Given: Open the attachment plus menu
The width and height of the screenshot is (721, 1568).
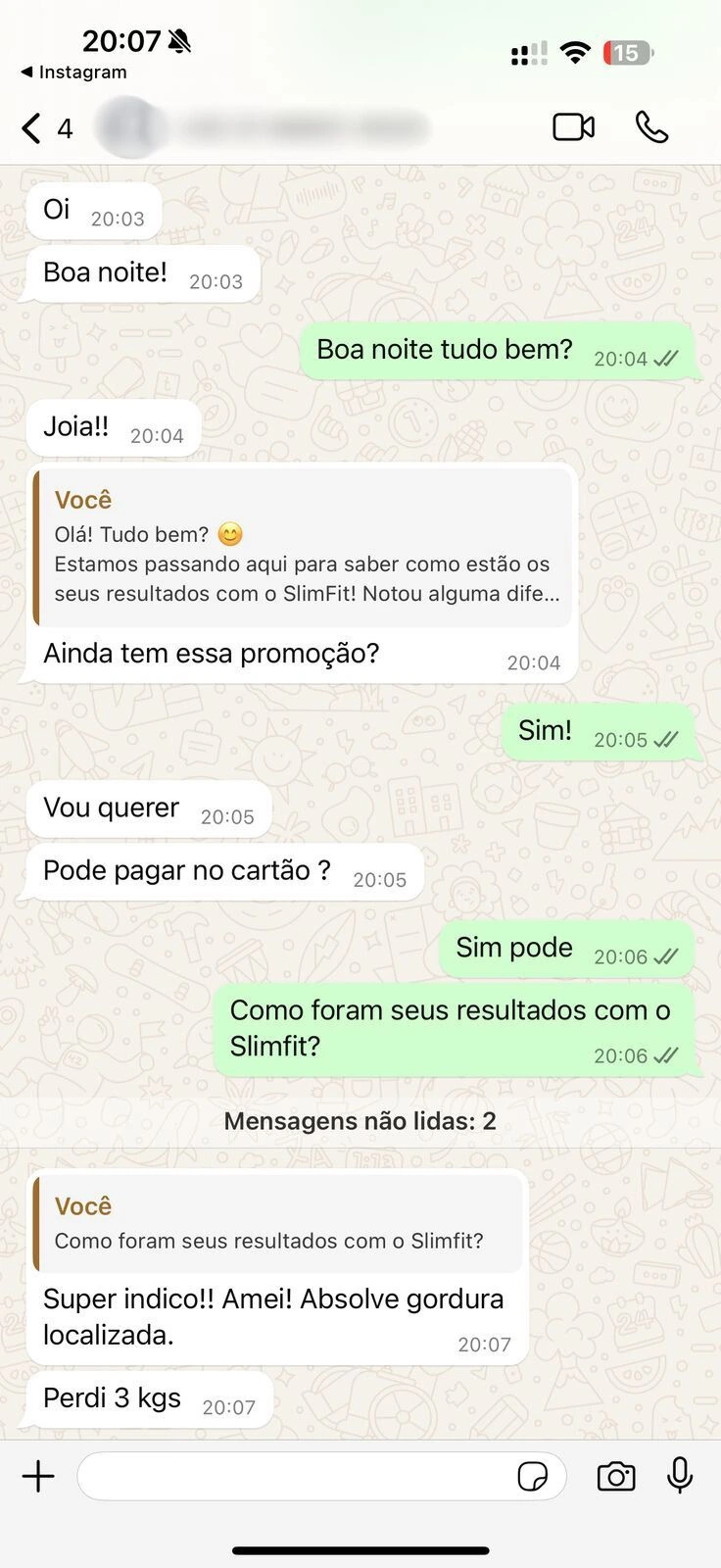Looking at the screenshot, I should [38, 1476].
